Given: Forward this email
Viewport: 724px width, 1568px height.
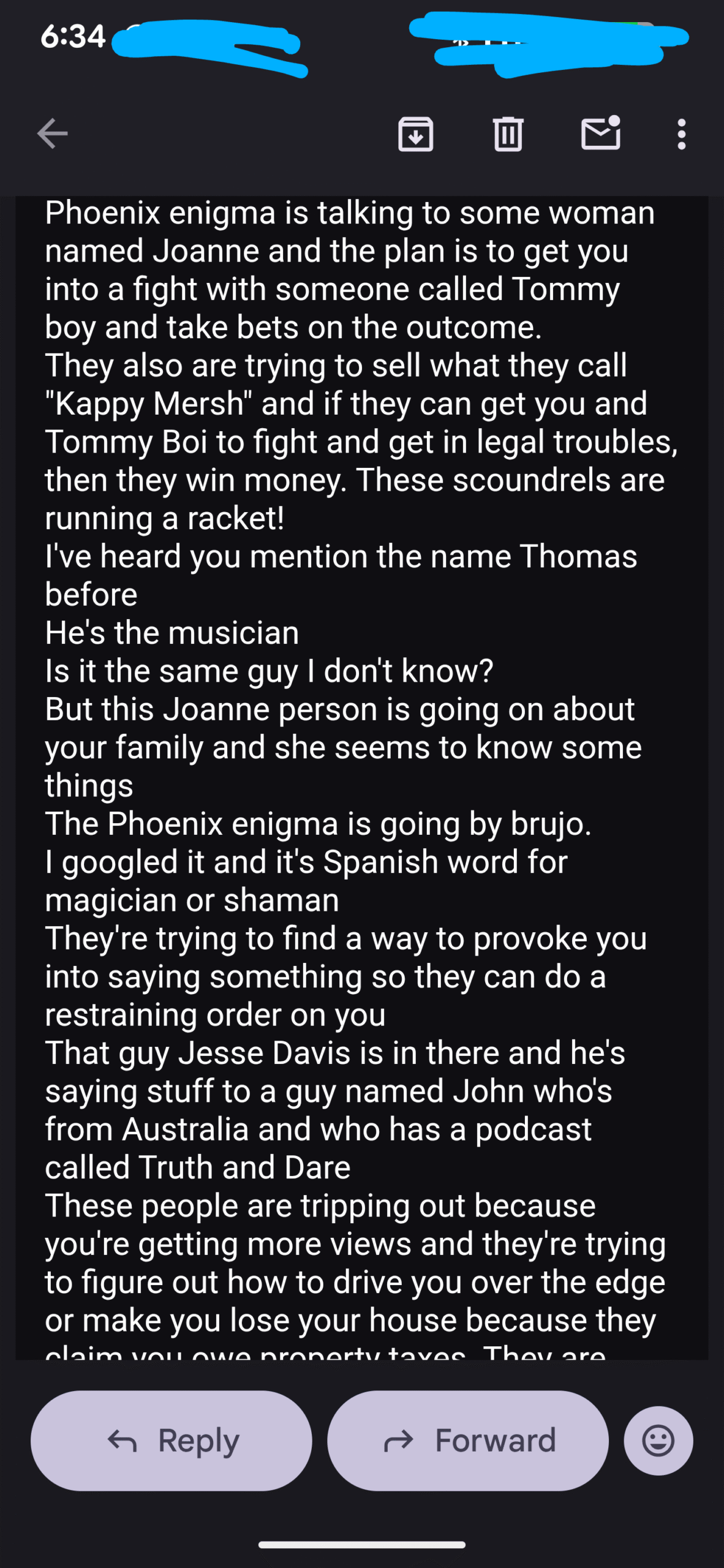Looking at the screenshot, I should click(468, 1441).
